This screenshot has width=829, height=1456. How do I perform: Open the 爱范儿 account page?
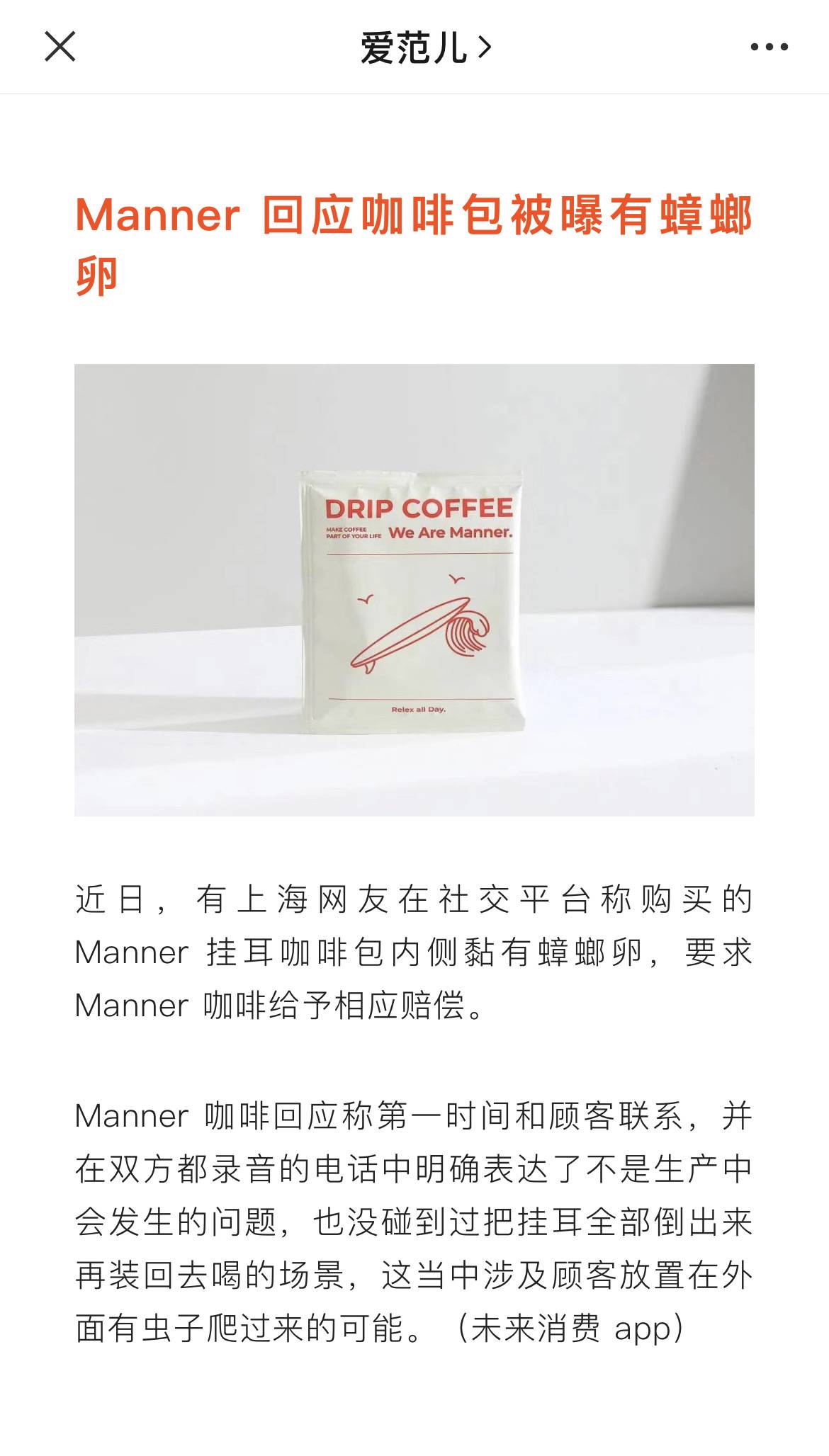426,47
